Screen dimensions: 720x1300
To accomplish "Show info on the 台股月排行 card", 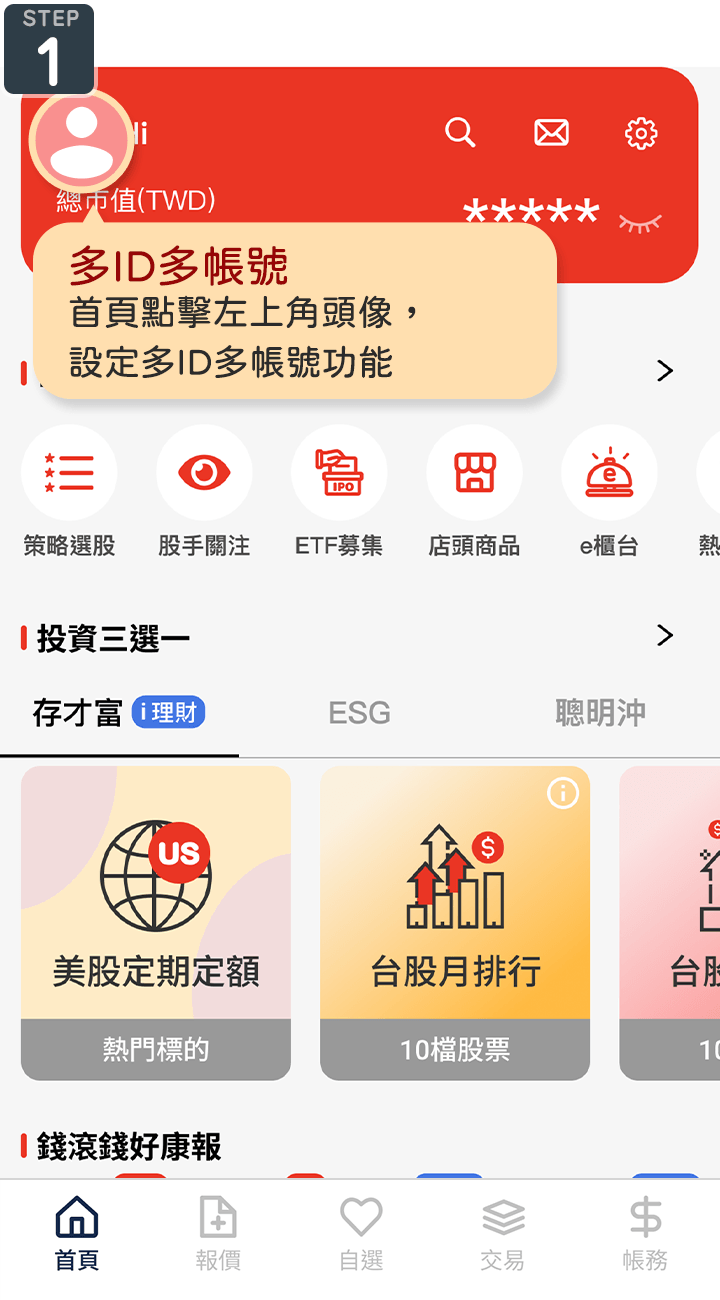I will (x=563, y=794).
